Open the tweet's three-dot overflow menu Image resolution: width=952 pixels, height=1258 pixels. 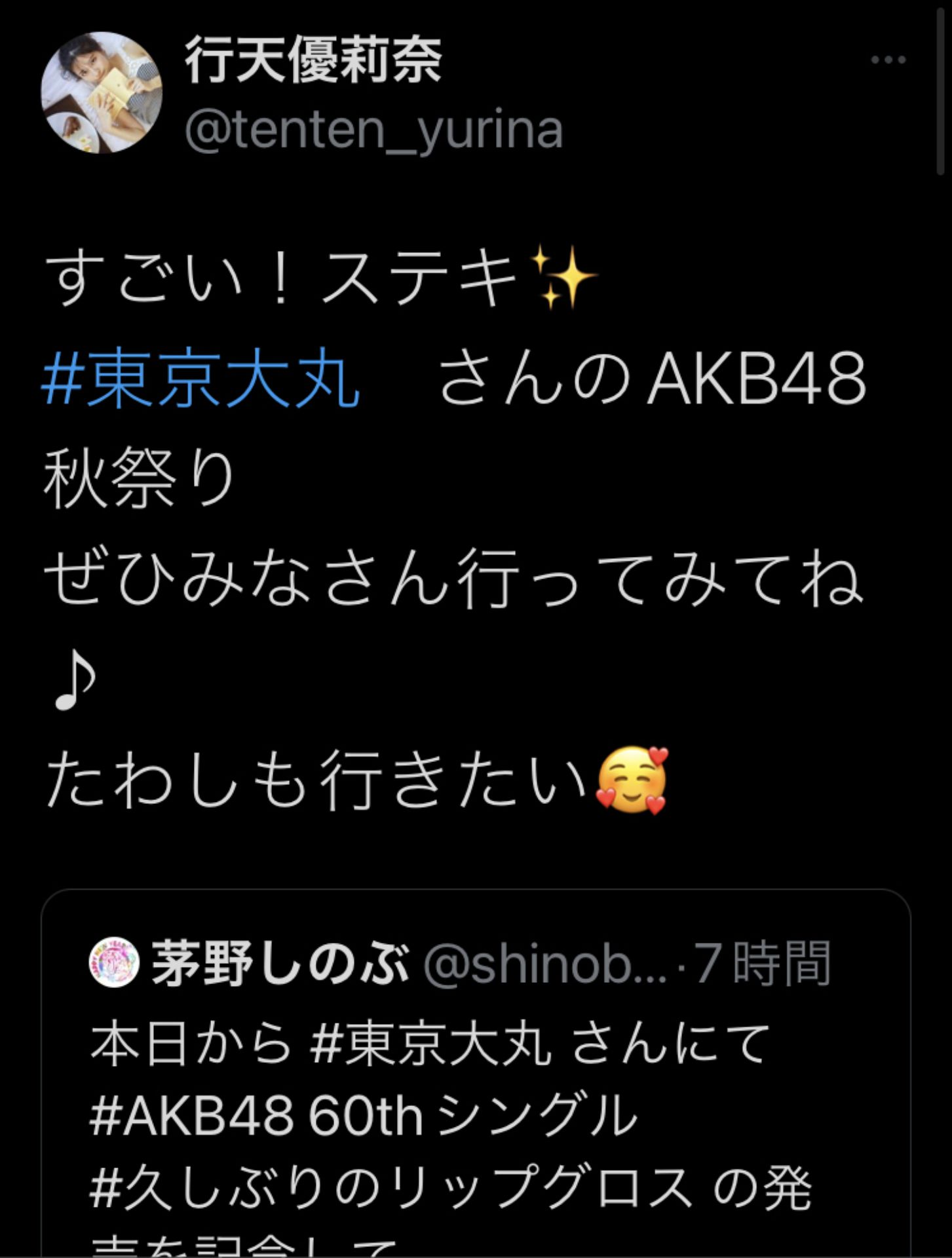tap(888, 60)
